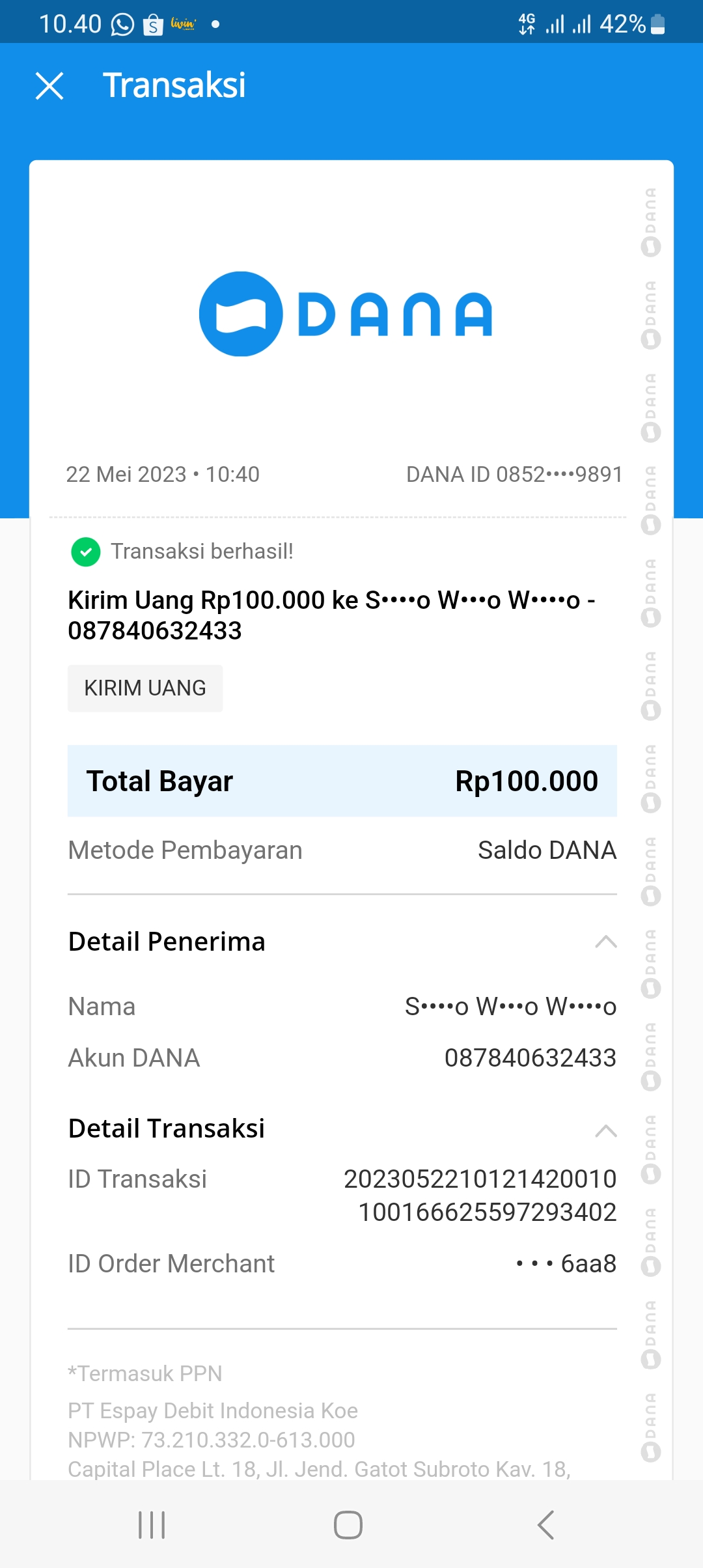Image resolution: width=703 pixels, height=1568 pixels.
Task: Collapse the Detail Penerima section
Action: tap(605, 942)
